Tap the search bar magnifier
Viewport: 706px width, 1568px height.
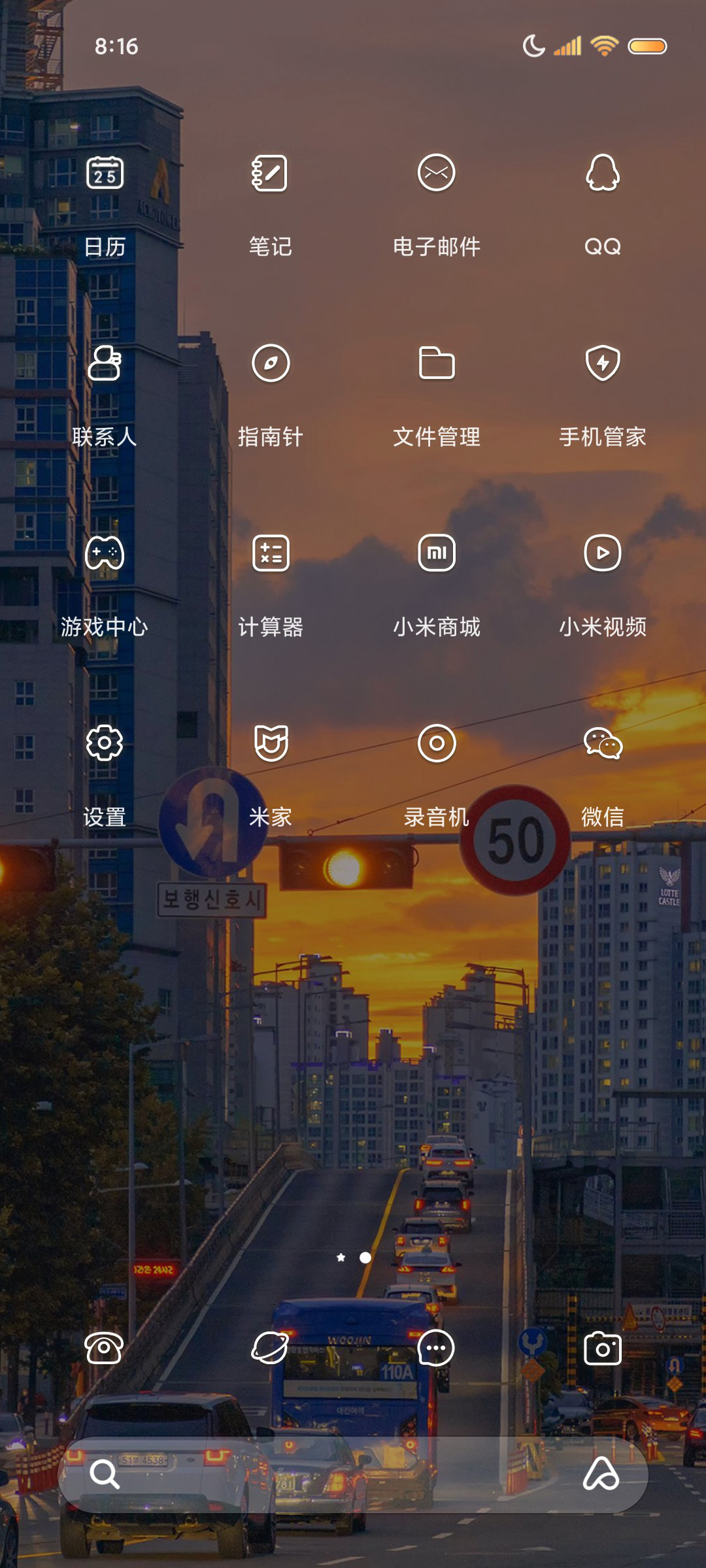[x=105, y=1475]
